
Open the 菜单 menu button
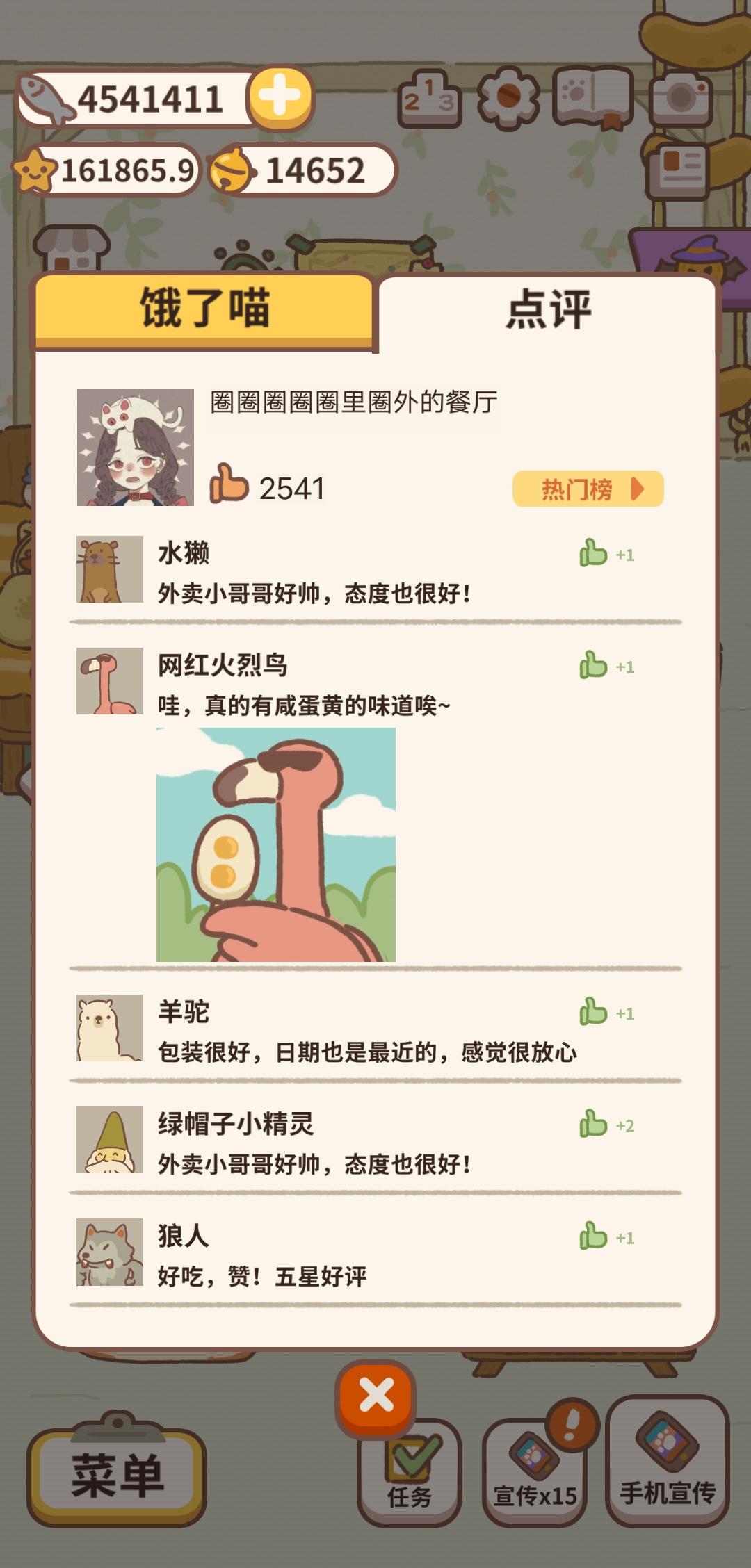(x=117, y=1475)
